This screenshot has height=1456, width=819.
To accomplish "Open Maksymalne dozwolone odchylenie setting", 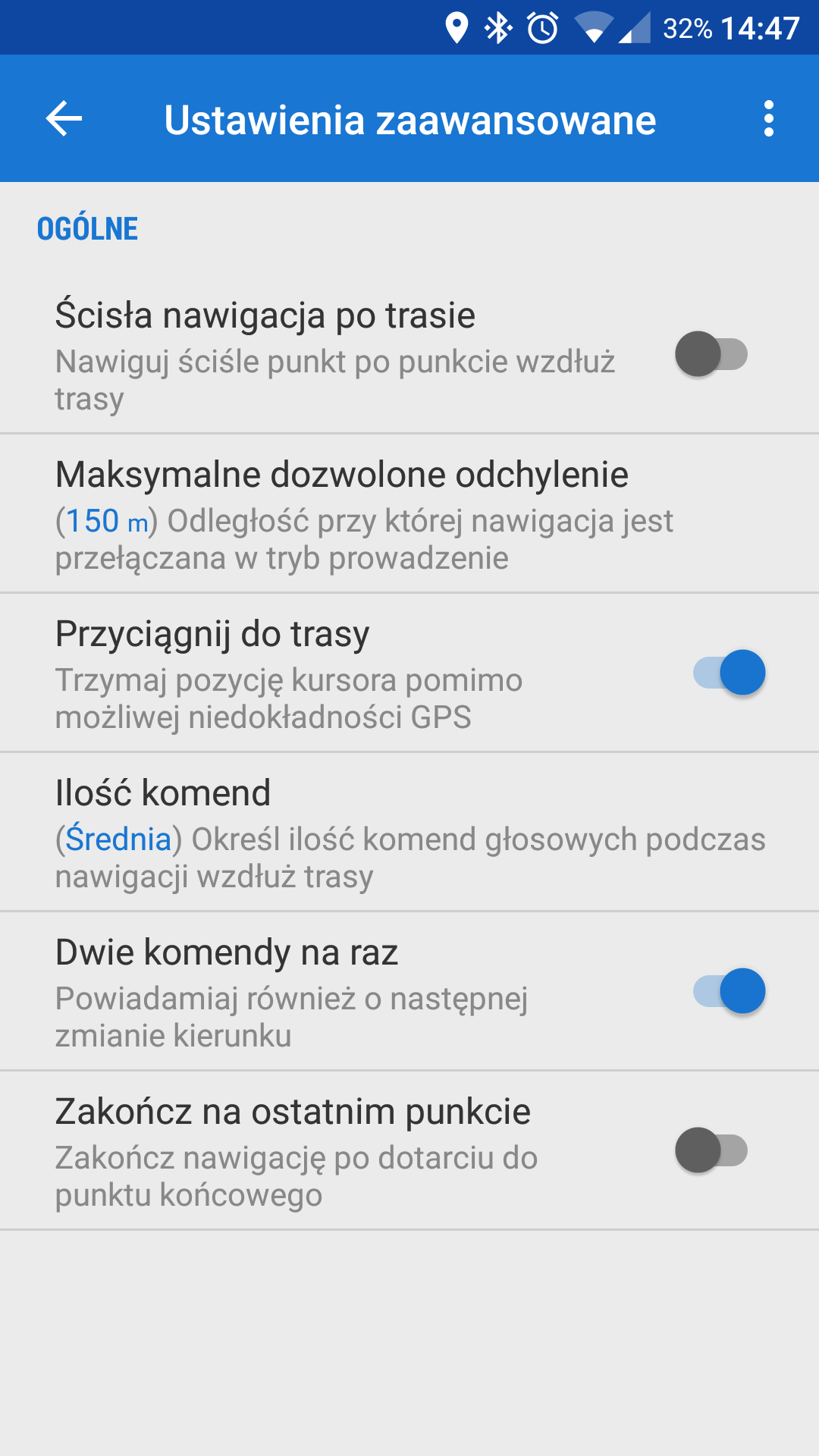I will (x=409, y=514).
